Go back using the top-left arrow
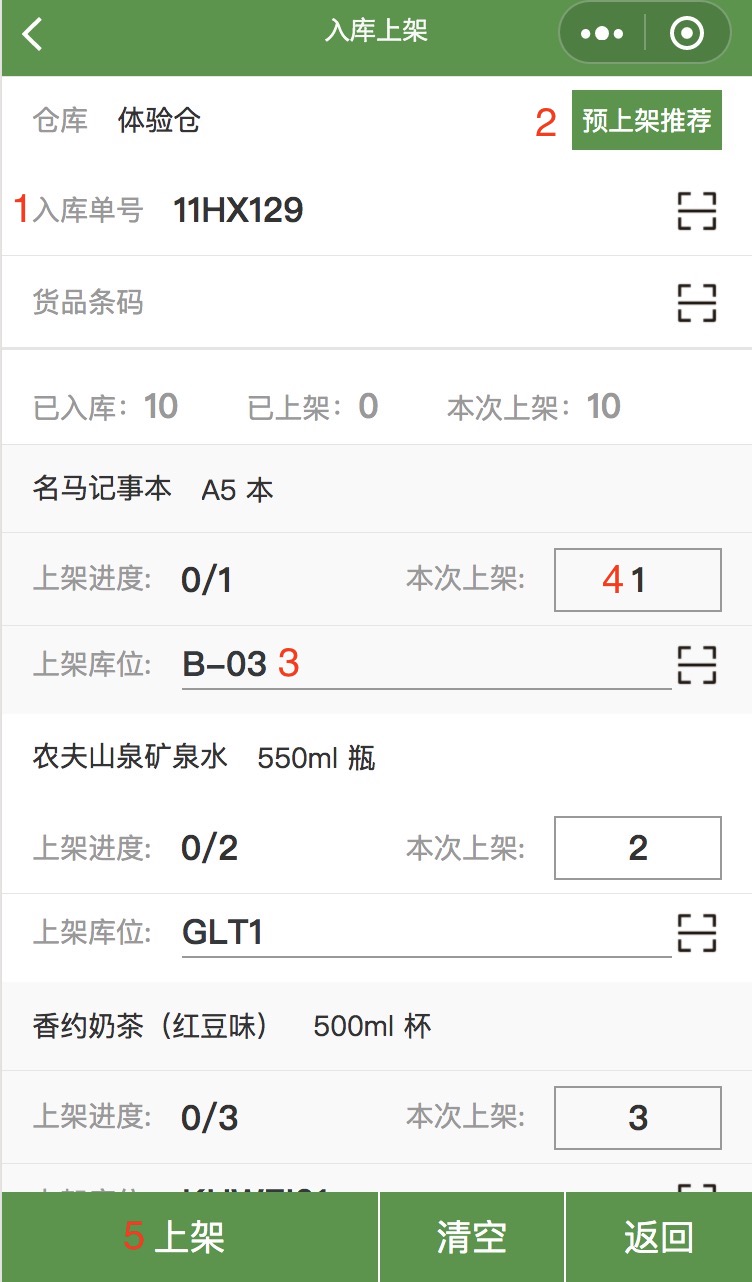 click(33, 34)
